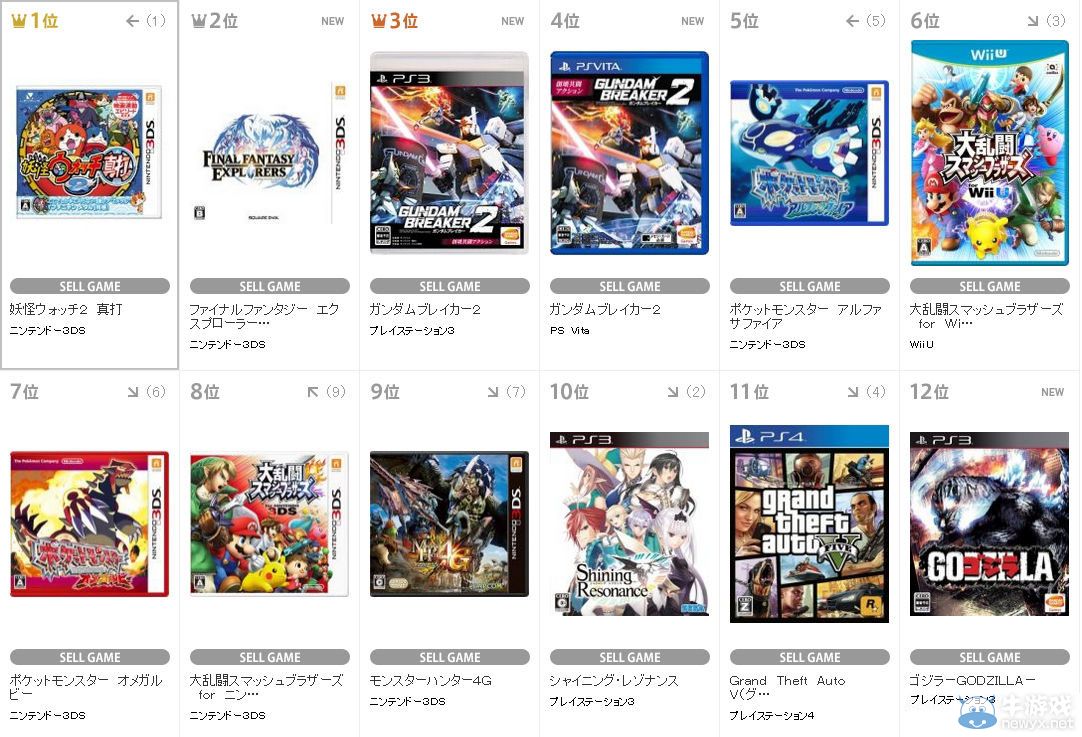The width and height of the screenshot is (1082, 737).
Task: Tap SELL GAME under シャイニング・レゾナンス
Action: click(630, 657)
